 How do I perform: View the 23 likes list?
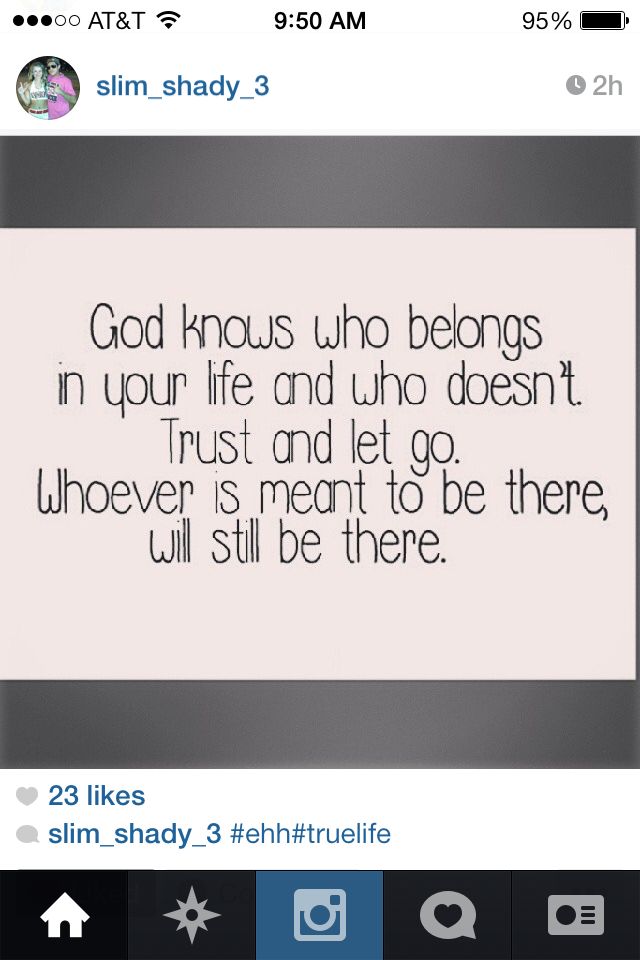(x=96, y=796)
